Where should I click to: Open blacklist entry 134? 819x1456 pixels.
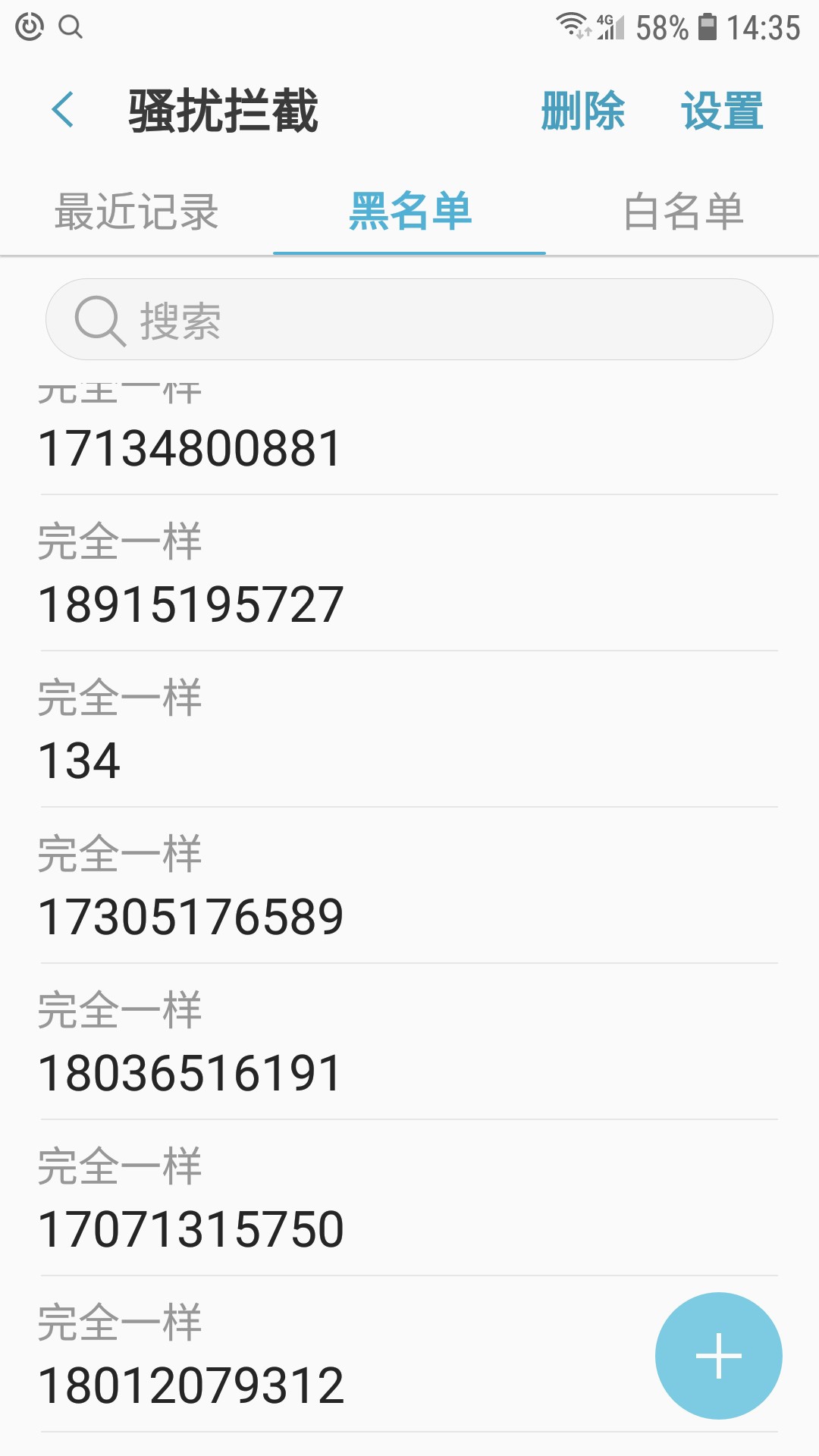point(409,730)
